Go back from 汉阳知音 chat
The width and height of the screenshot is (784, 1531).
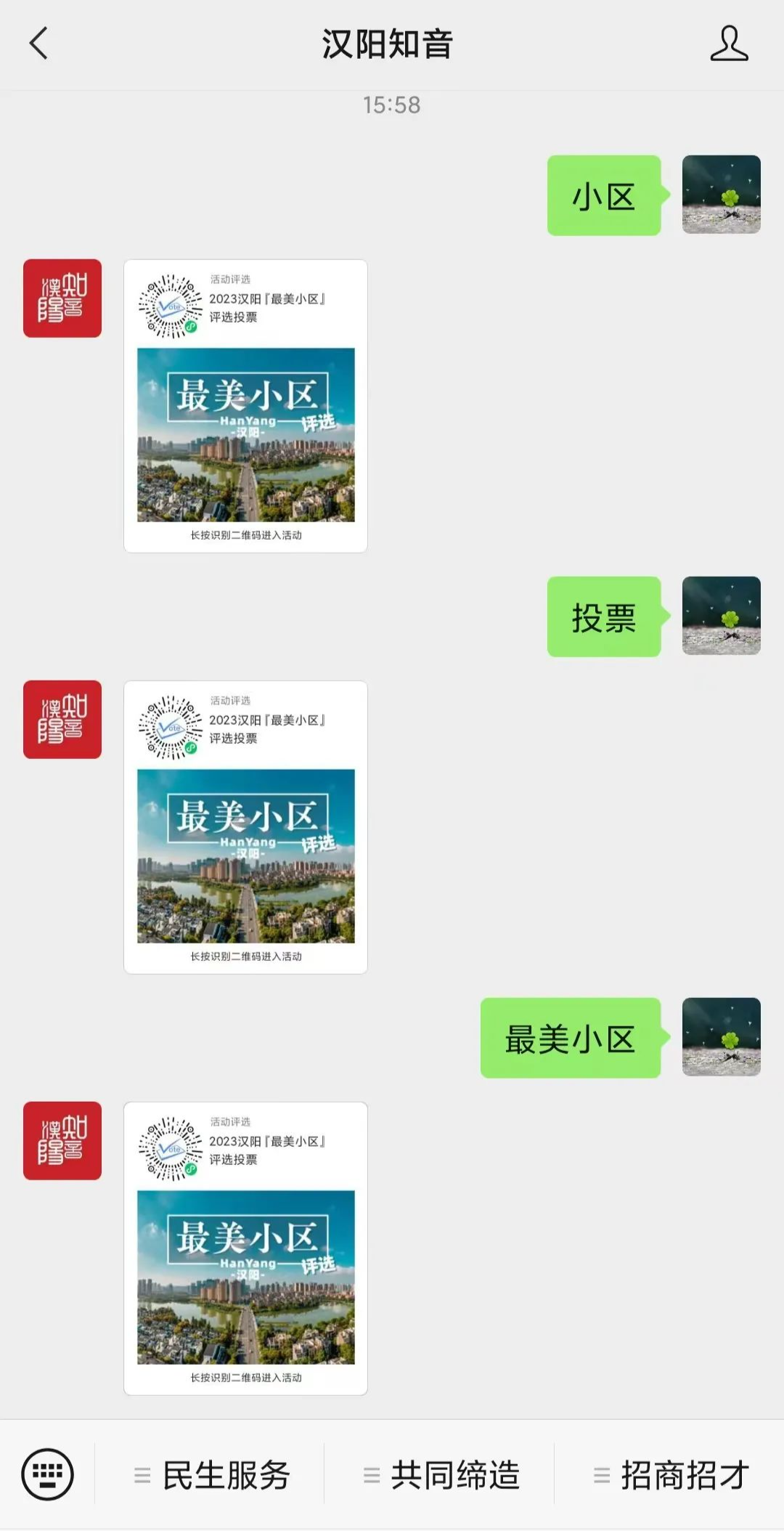tap(39, 44)
